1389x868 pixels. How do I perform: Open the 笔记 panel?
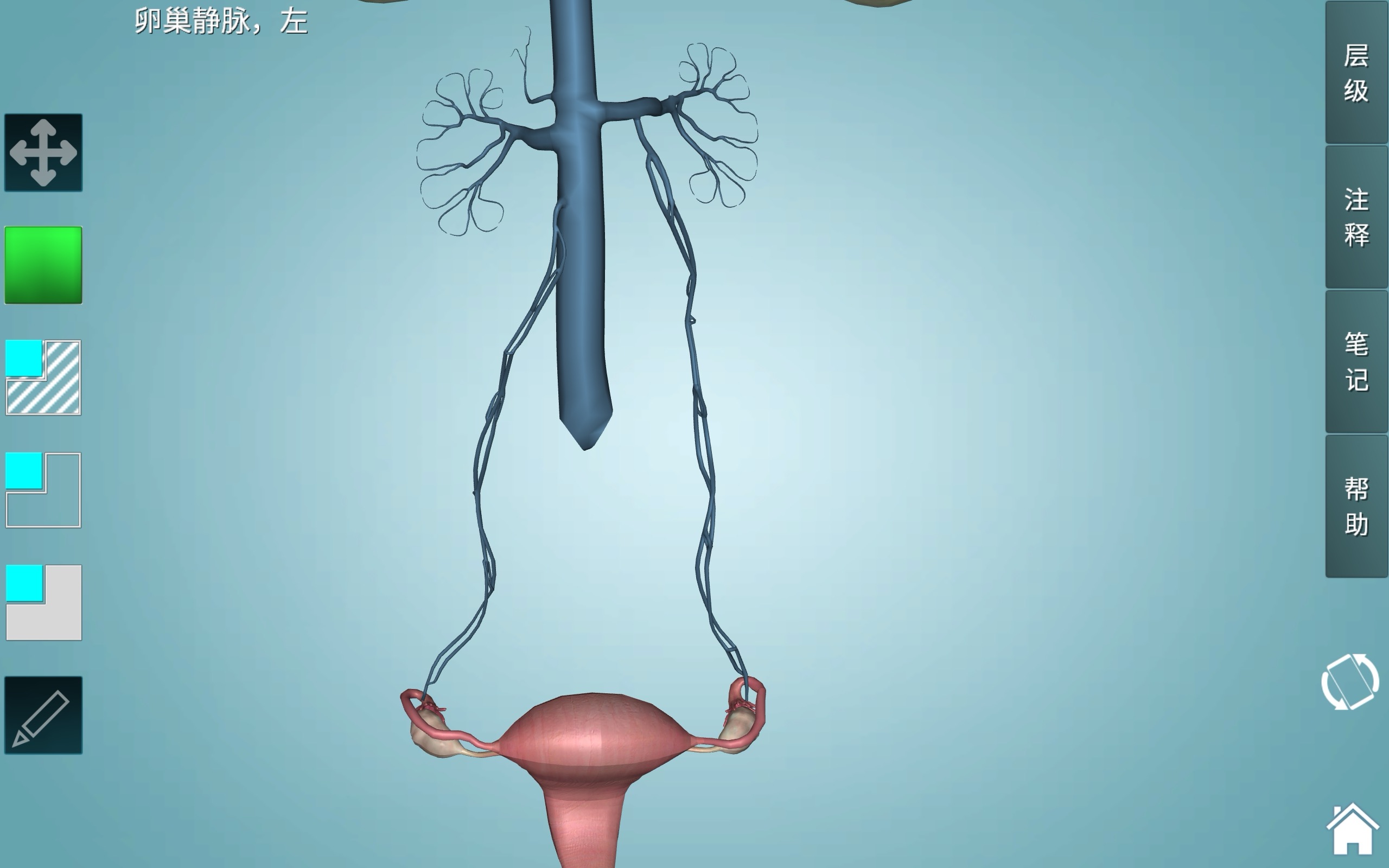(1356, 362)
